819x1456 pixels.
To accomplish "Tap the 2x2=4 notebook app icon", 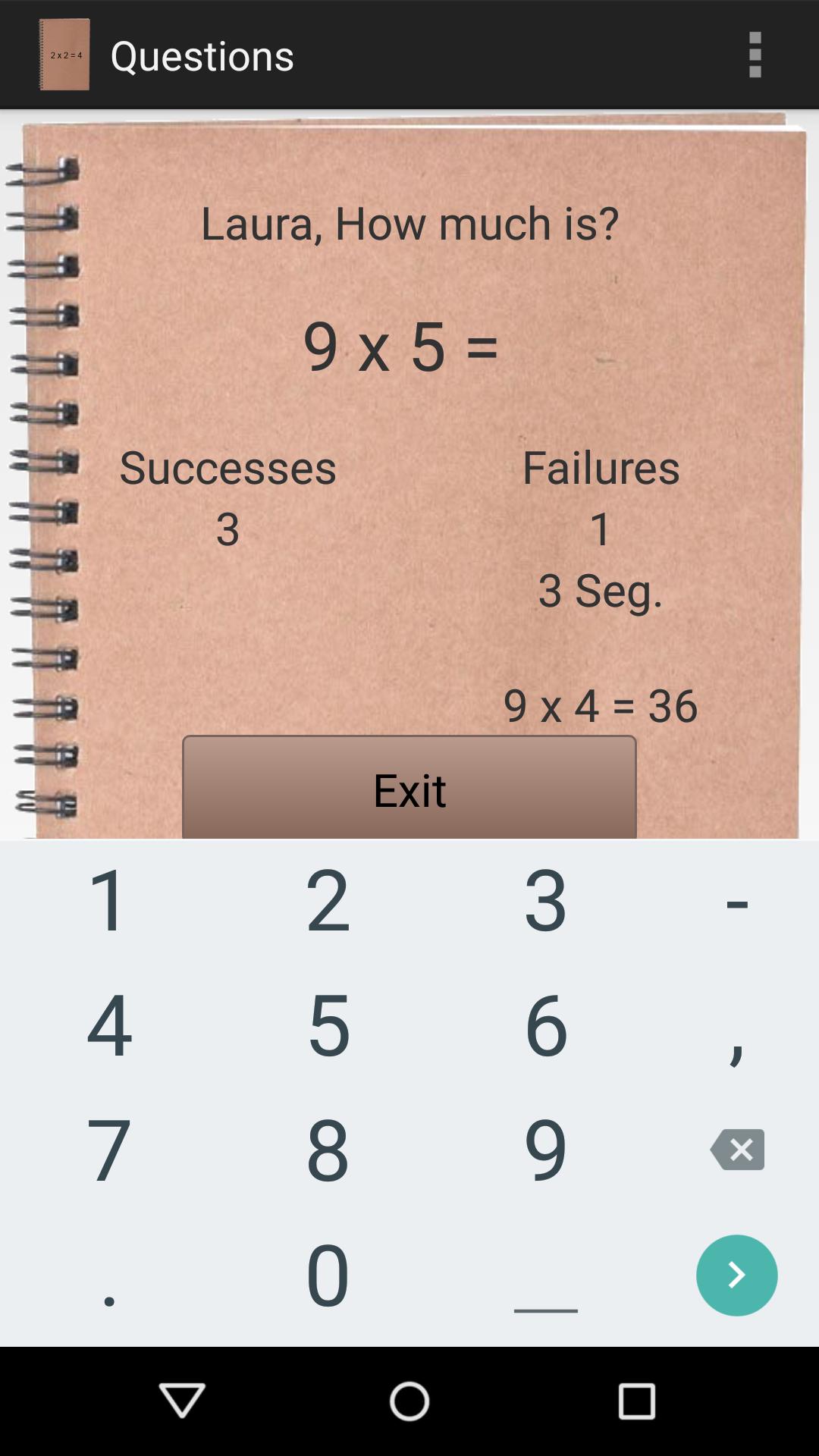I will [x=64, y=55].
